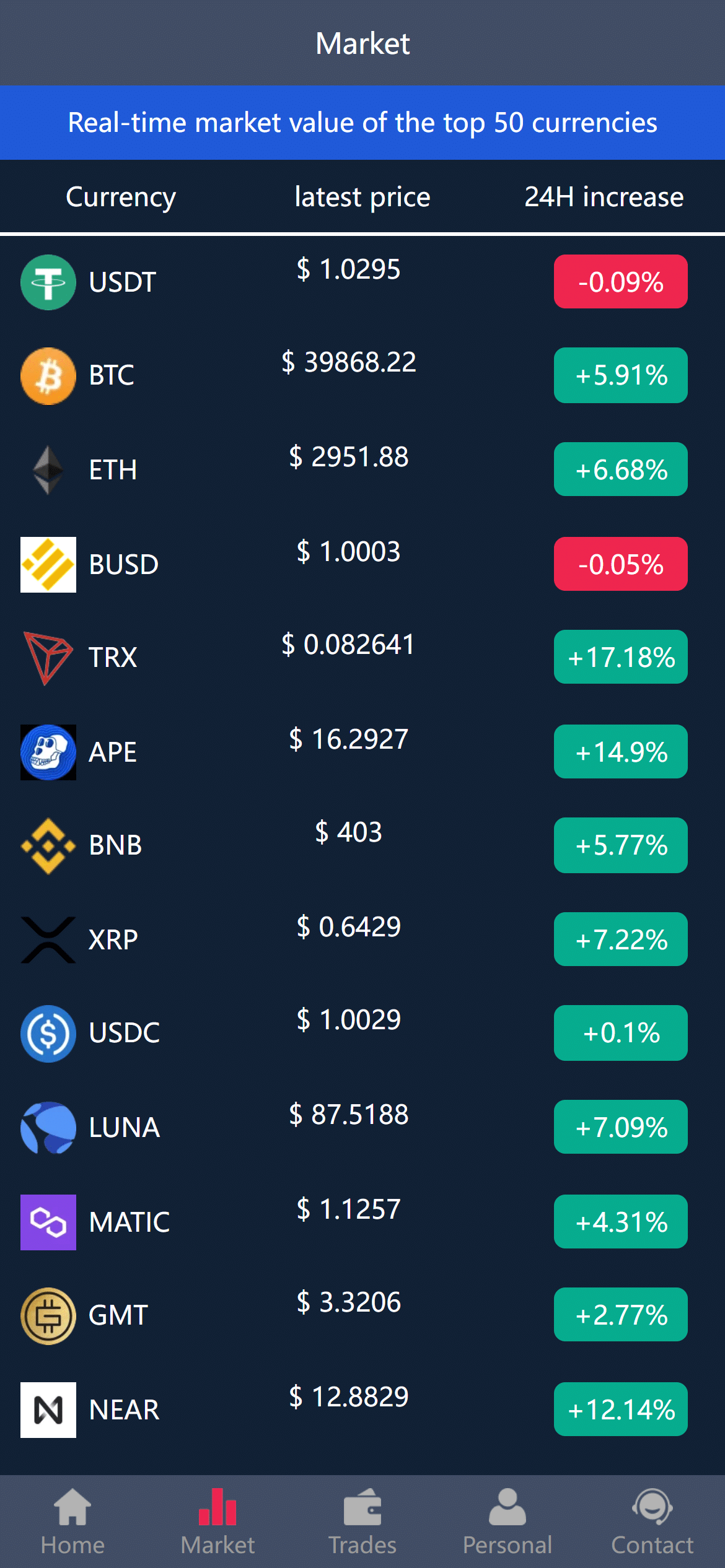The width and height of the screenshot is (725, 1568).
Task: Switch to the Home tab
Action: click(x=72, y=1522)
